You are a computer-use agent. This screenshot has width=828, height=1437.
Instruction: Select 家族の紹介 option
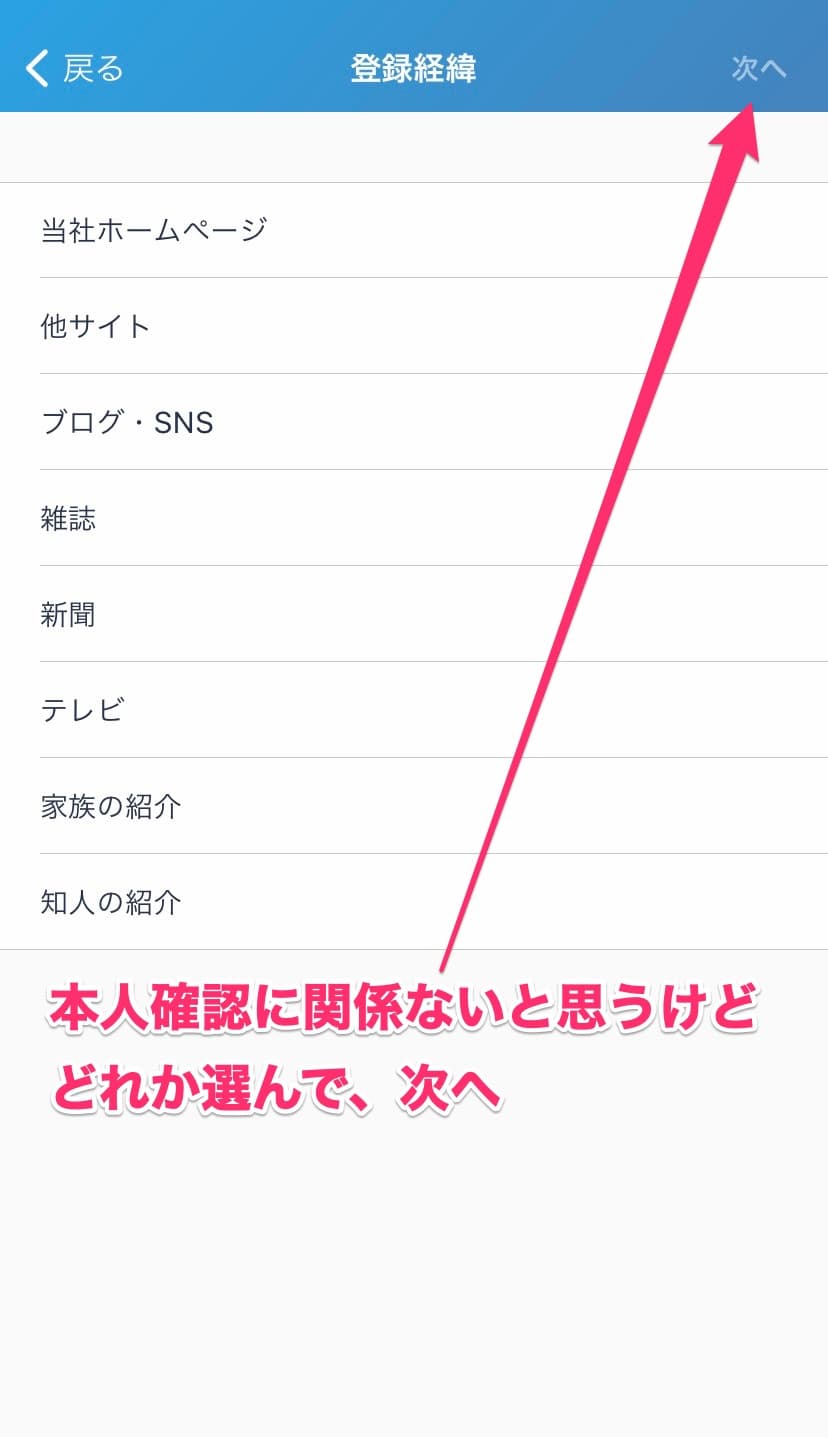click(x=111, y=806)
